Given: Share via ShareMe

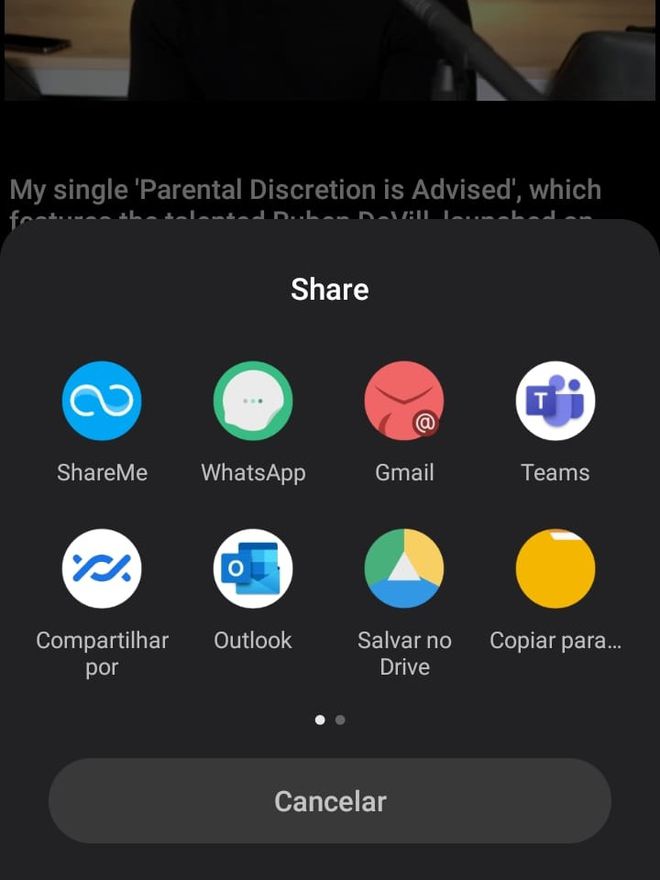Looking at the screenshot, I should (x=102, y=401).
